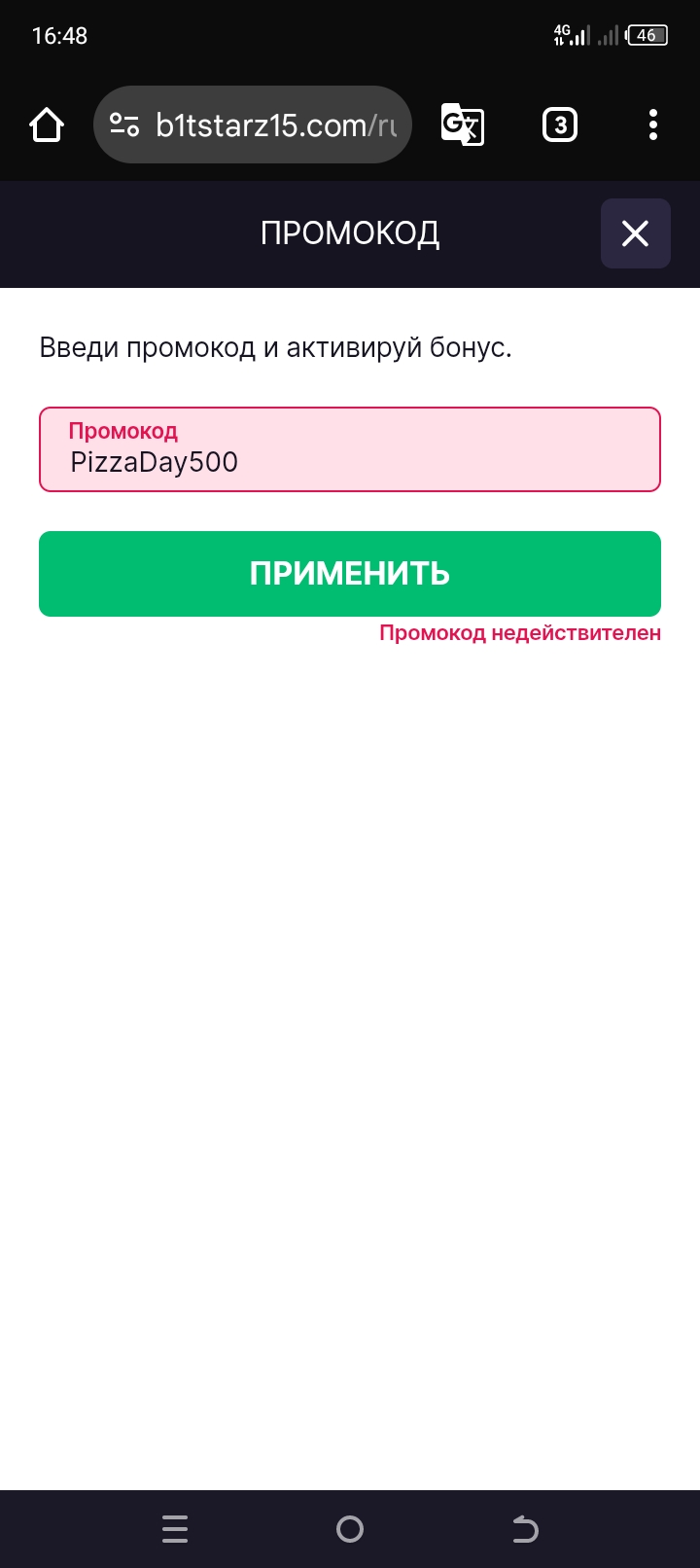The width and height of the screenshot is (700, 1568).
Task: Open recent apps from navigation bar
Action: (175, 1529)
